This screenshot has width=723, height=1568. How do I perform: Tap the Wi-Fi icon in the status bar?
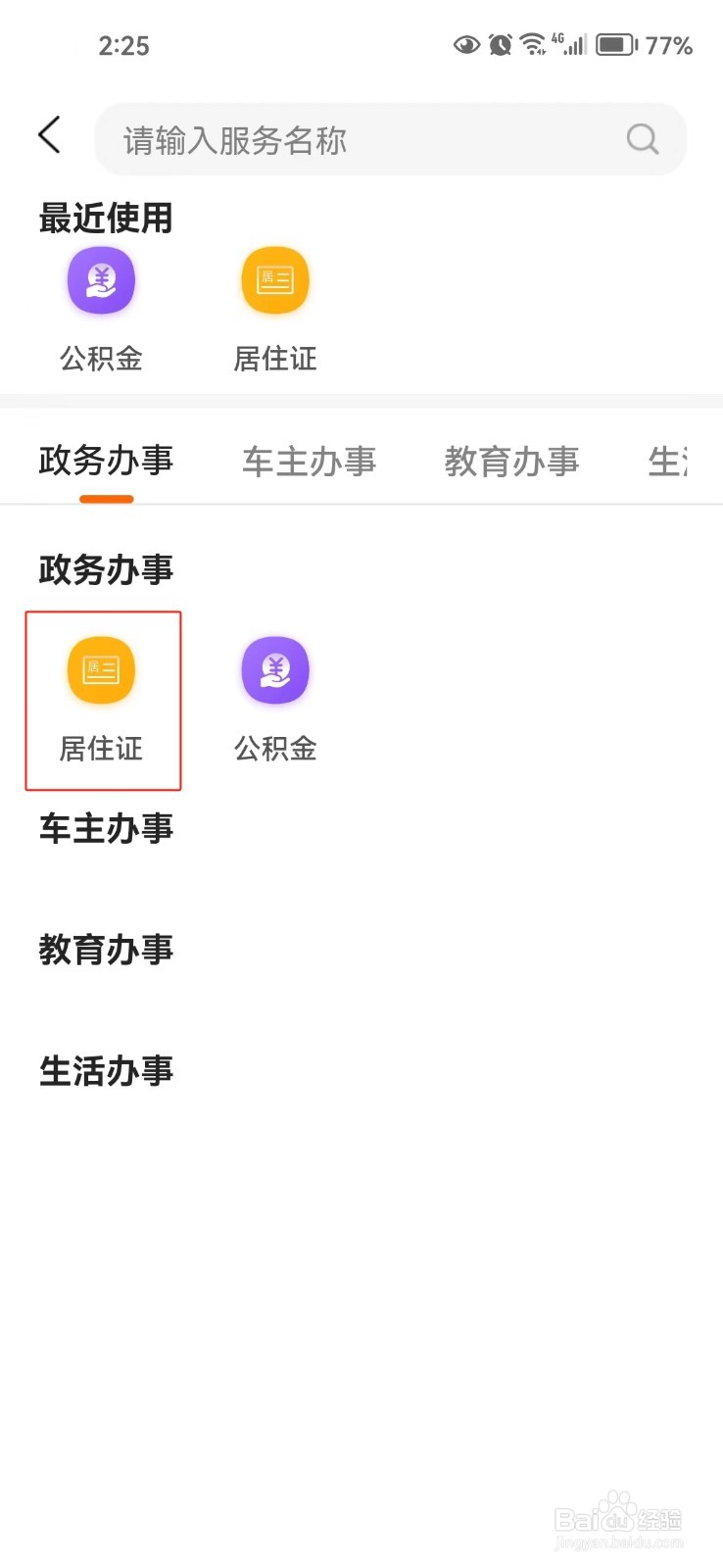[x=532, y=42]
